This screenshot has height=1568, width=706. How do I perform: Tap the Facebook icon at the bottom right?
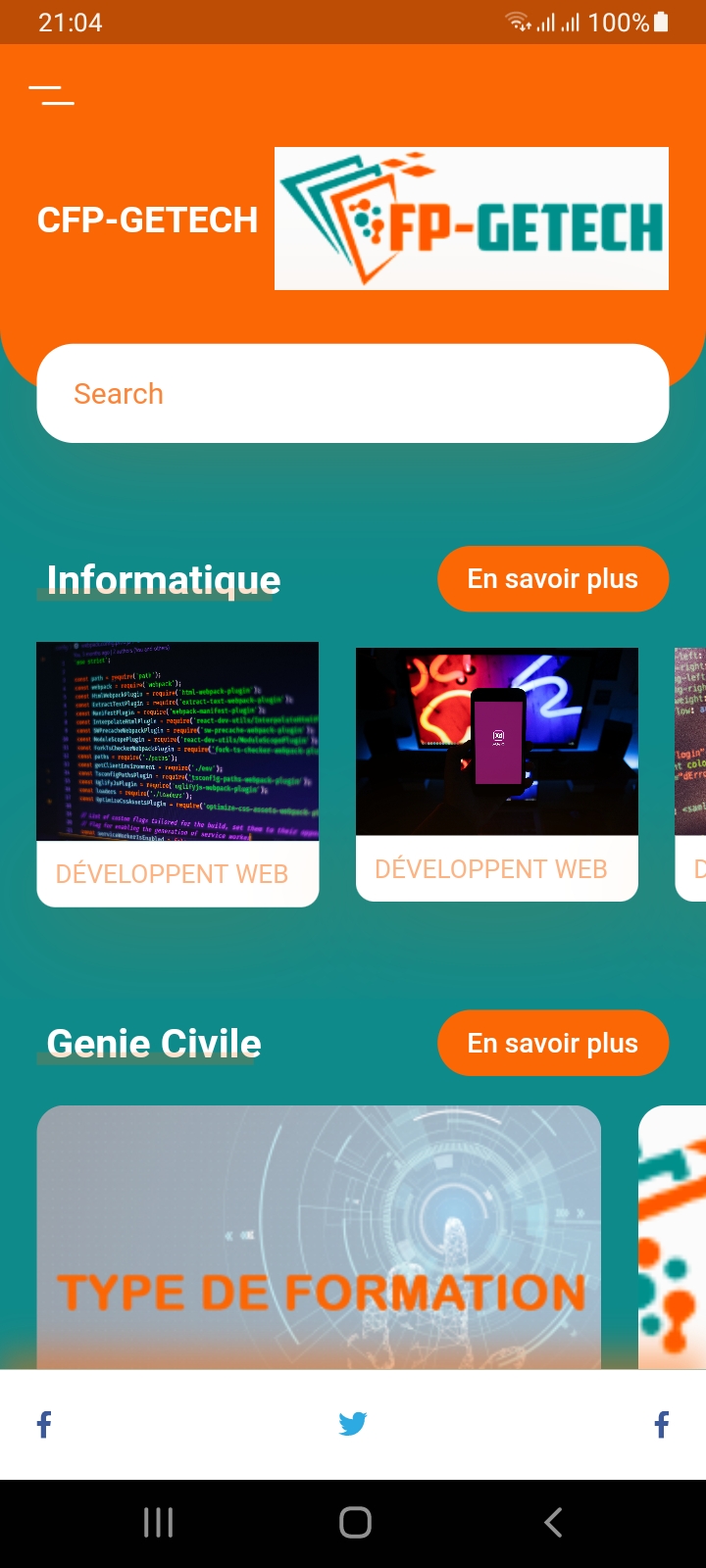[x=662, y=1424]
